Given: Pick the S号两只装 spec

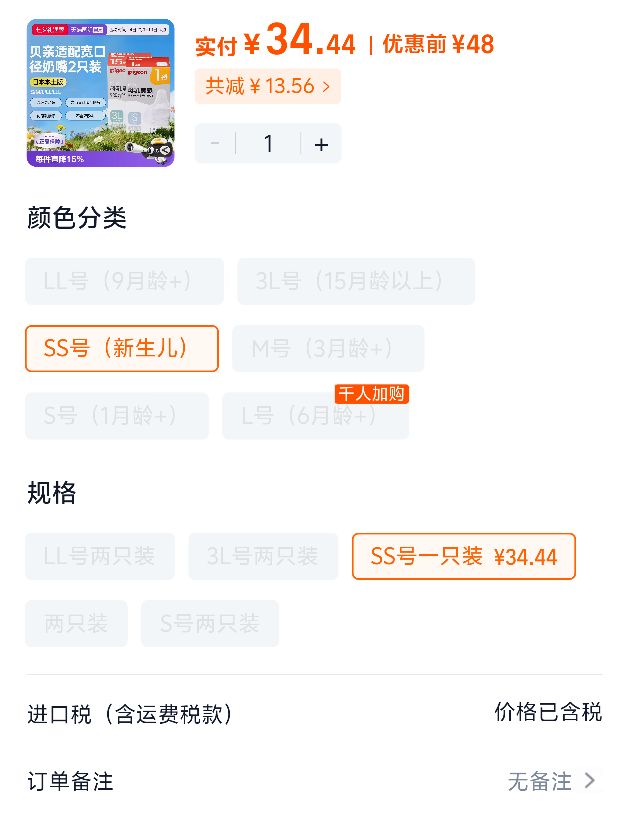Looking at the screenshot, I should (210, 623).
